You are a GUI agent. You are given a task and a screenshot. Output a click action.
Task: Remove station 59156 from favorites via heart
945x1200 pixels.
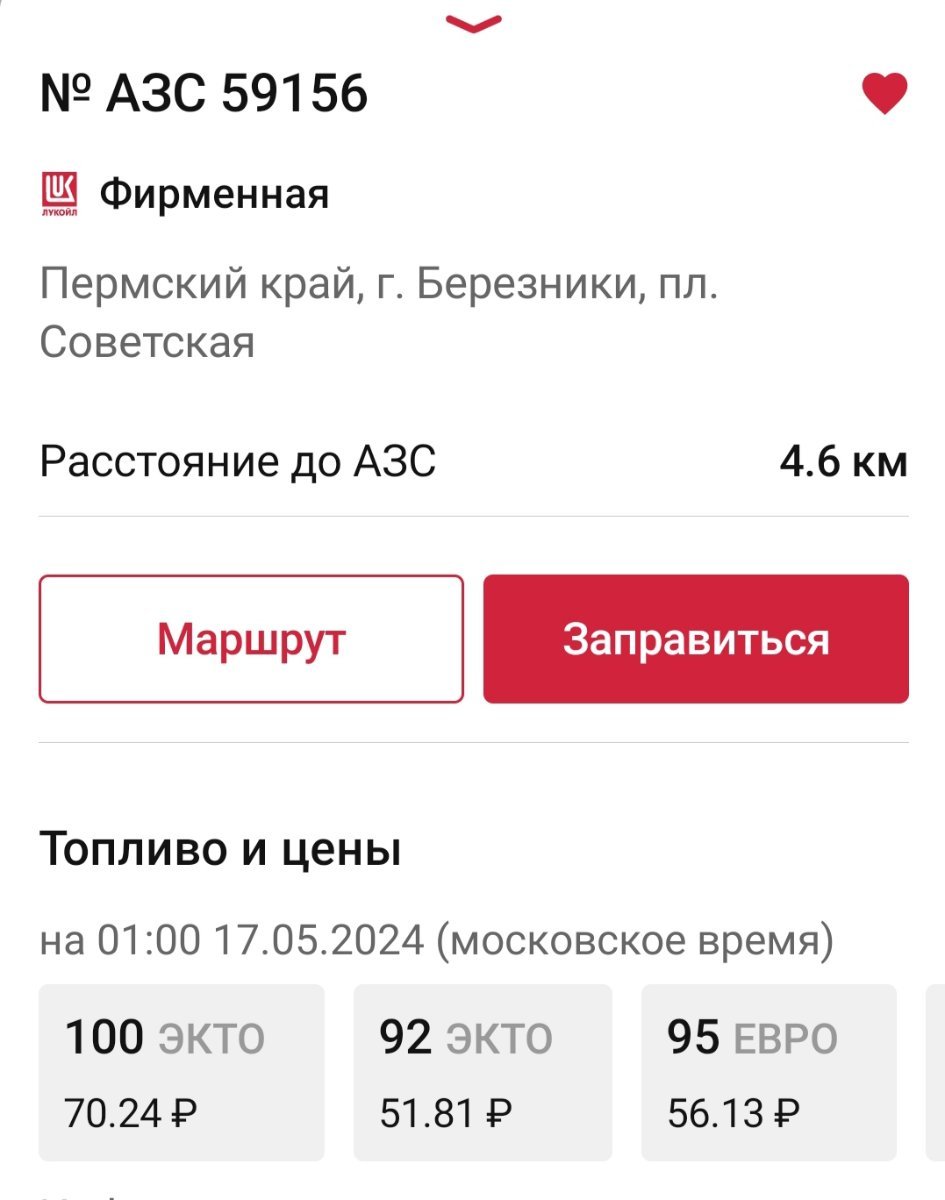(x=884, y=95)
